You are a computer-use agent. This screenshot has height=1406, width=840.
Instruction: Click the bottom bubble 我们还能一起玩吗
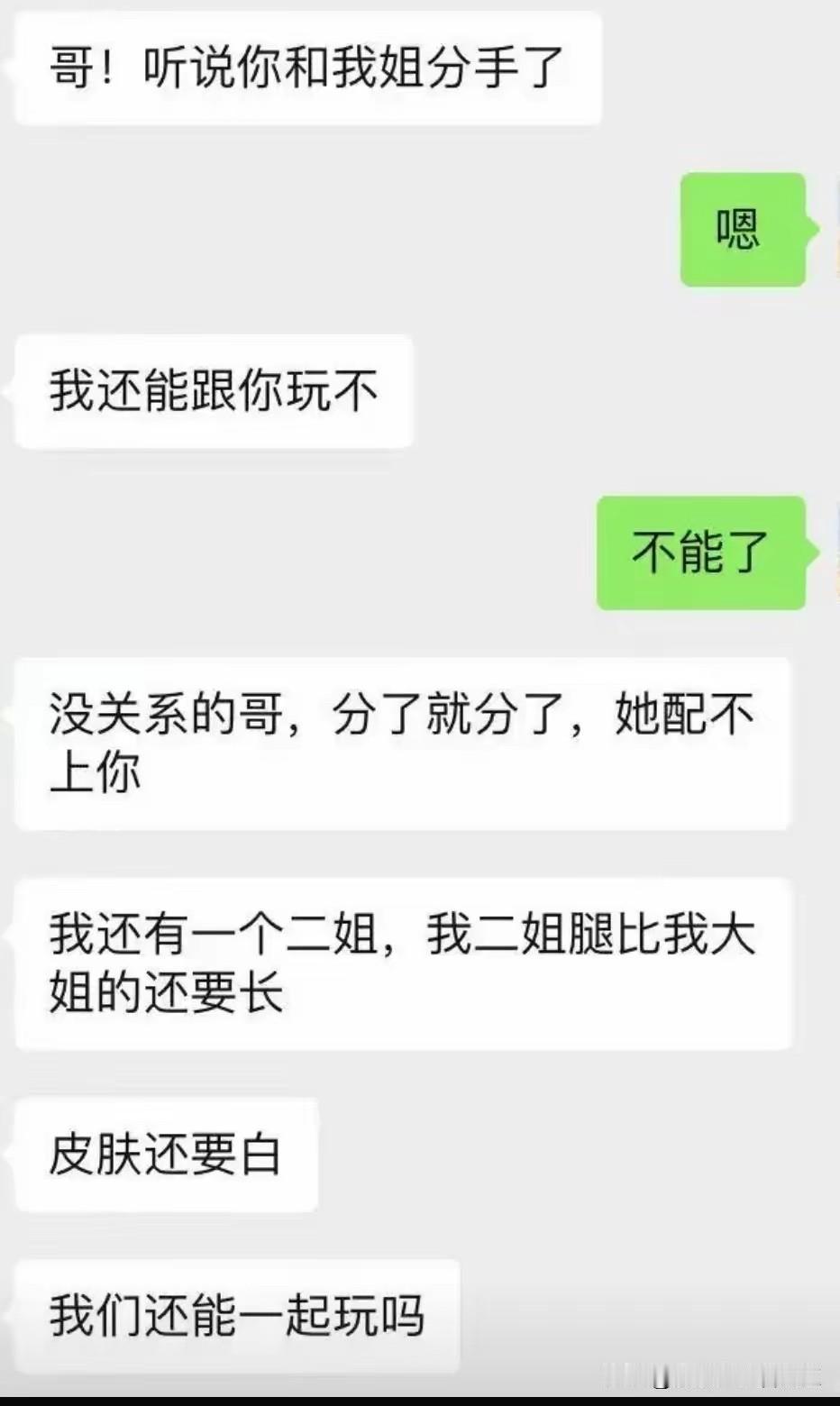(x=236, y=1316)
